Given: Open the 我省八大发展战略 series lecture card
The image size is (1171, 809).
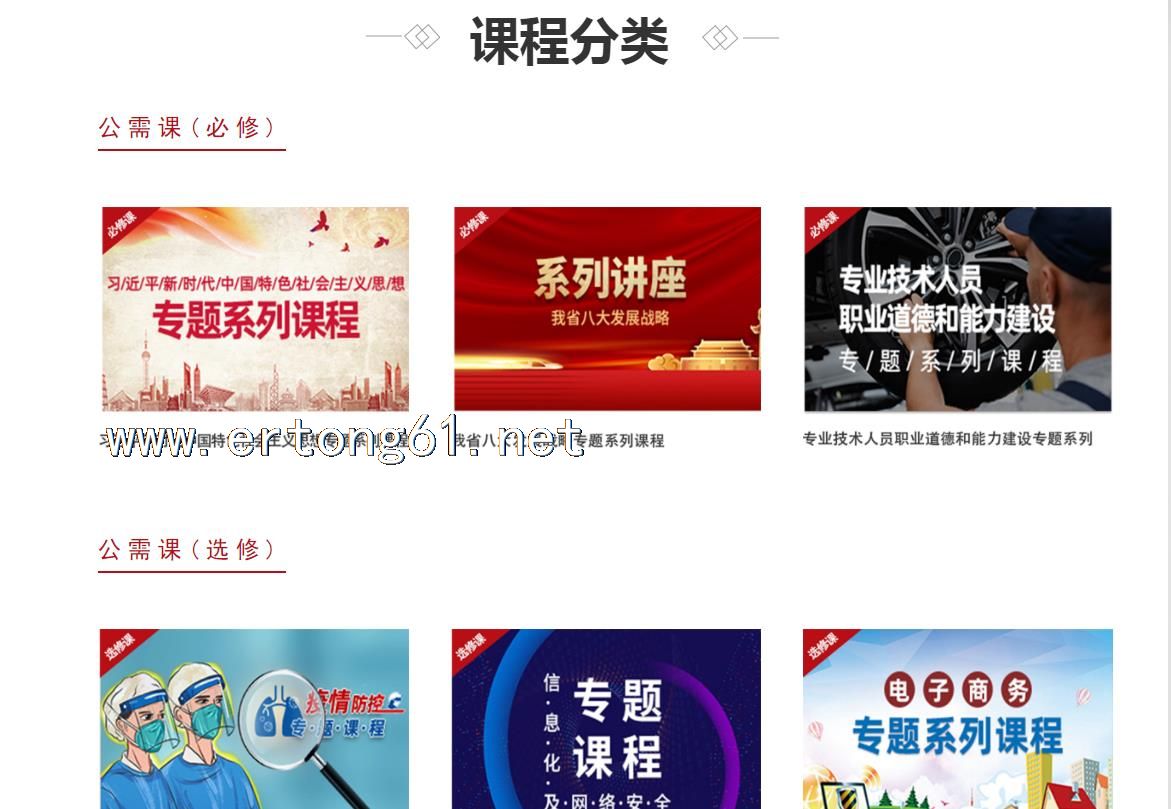Looking at the screenshot, I should (x=607, y=308).
